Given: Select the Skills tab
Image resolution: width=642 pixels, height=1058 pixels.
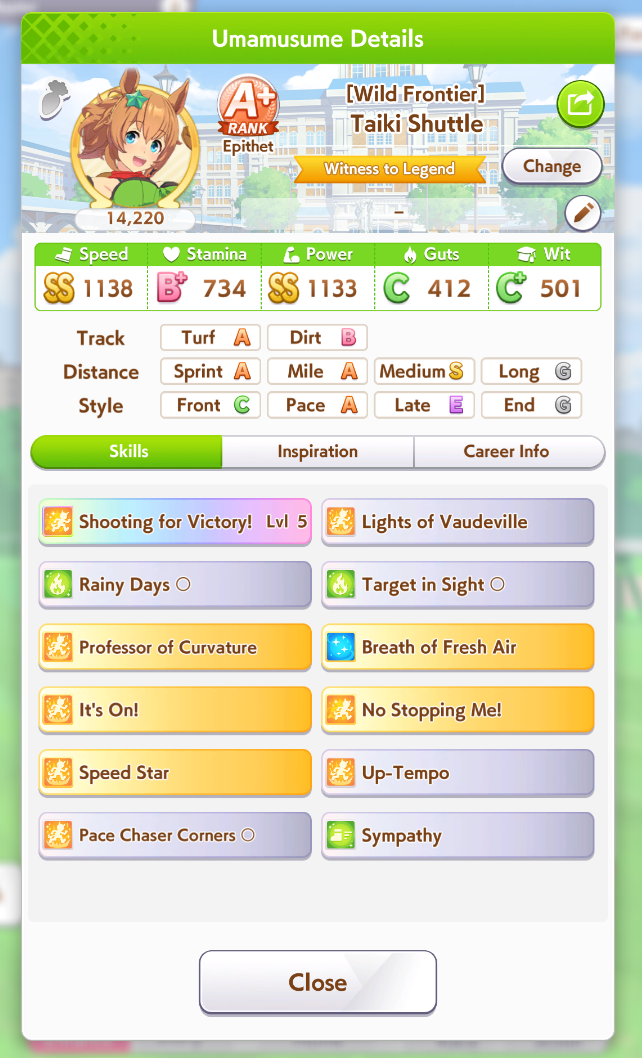Looking at the screenshot, I should click(127, 451).
